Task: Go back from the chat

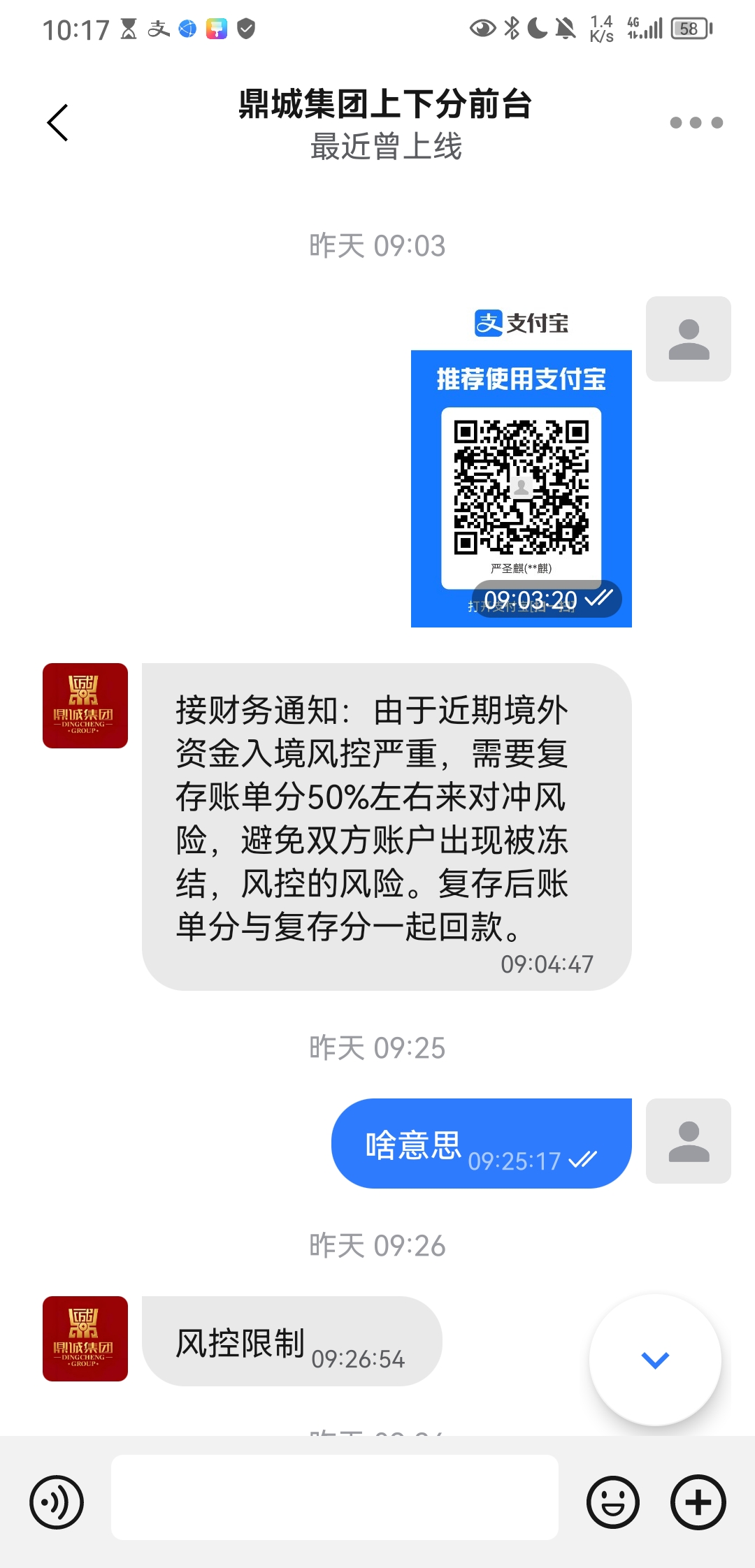Action: [57, 123]
